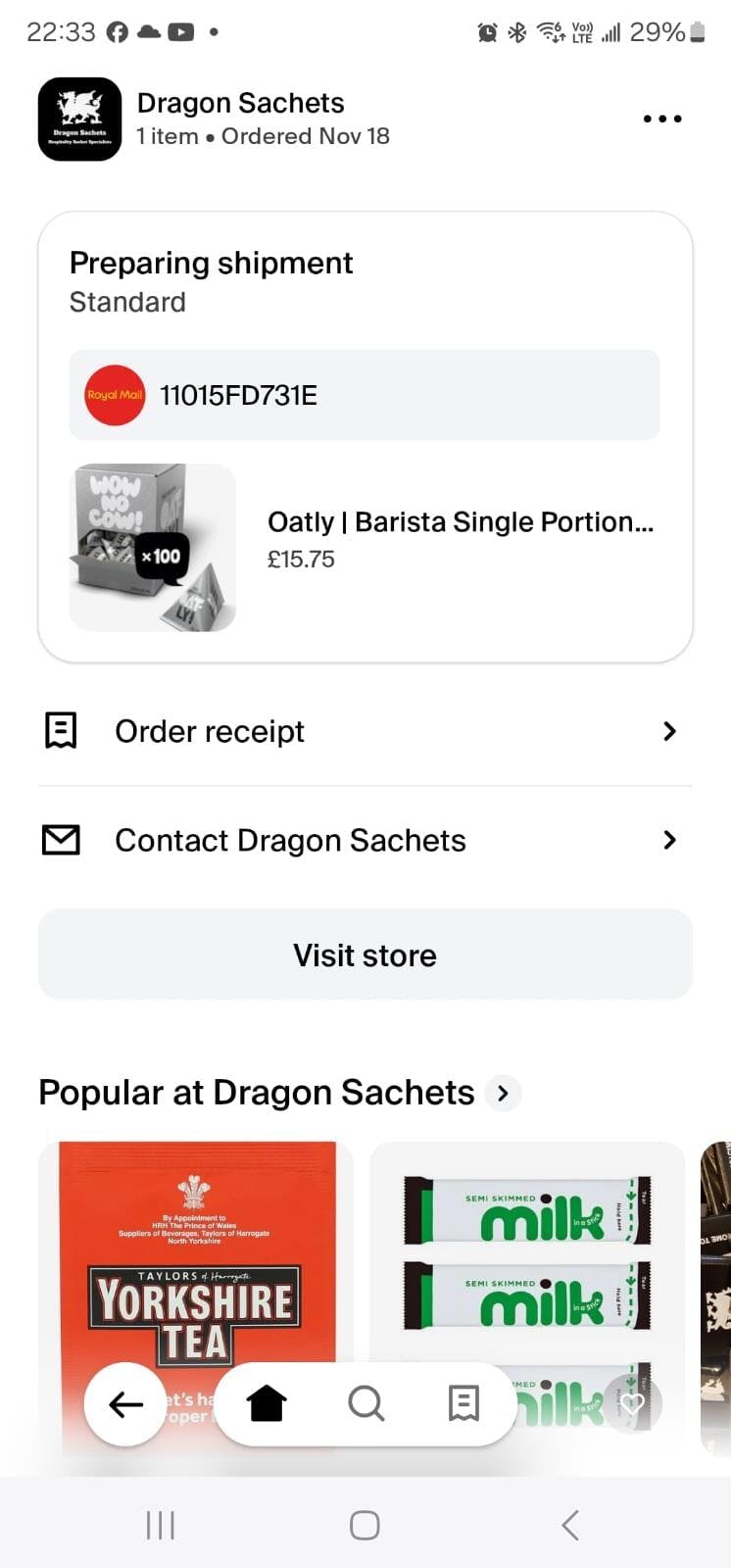Viewport: 731px width, 1568px height.
Task: Open Royal Mail tracking number 11015FD731E
Action: point(364,395)
